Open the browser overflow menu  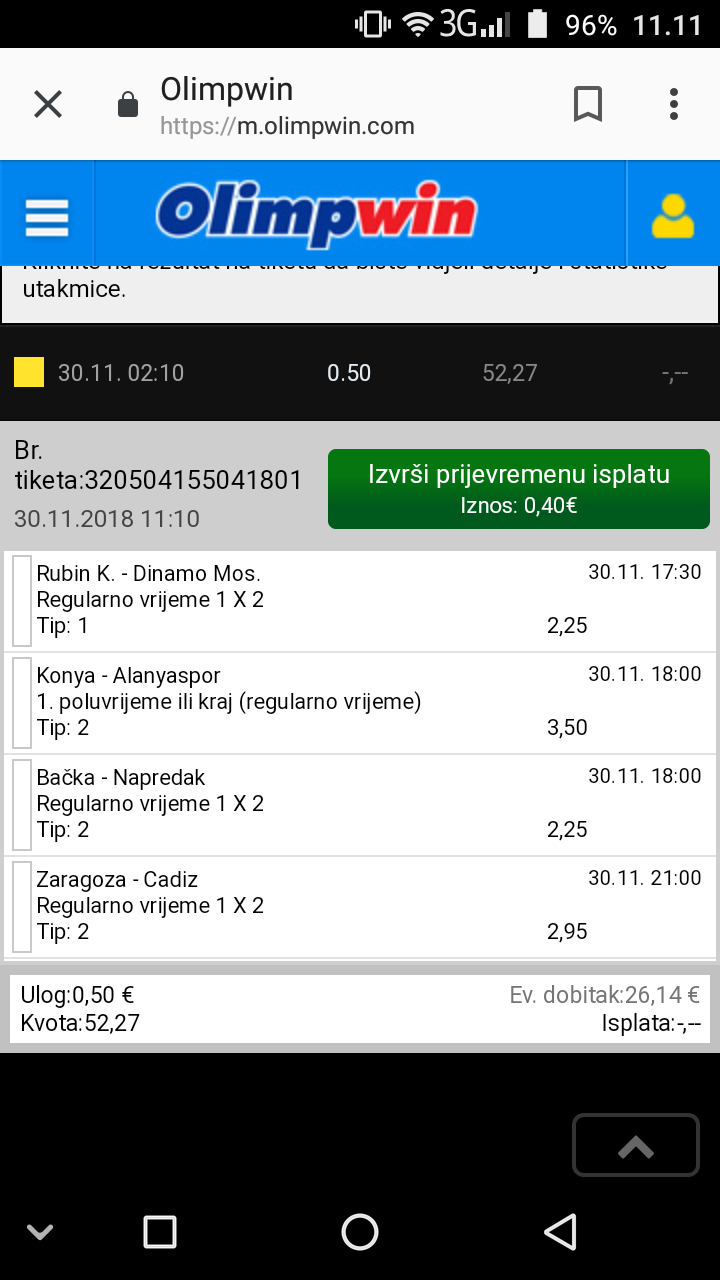pyautogui.click(x=674, y=104)
